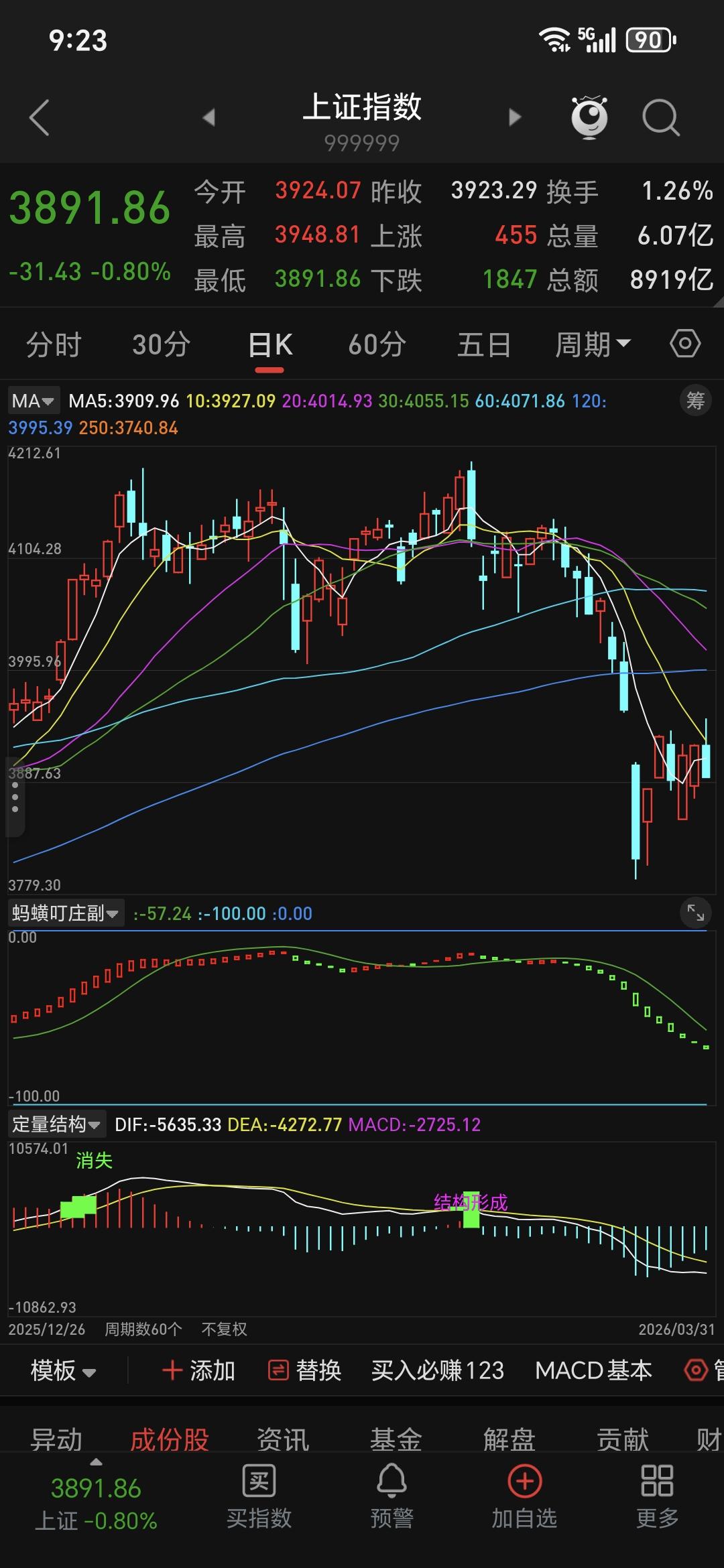
Task: Tap the 买入必赚123 template button
Action: (438, 1371)
